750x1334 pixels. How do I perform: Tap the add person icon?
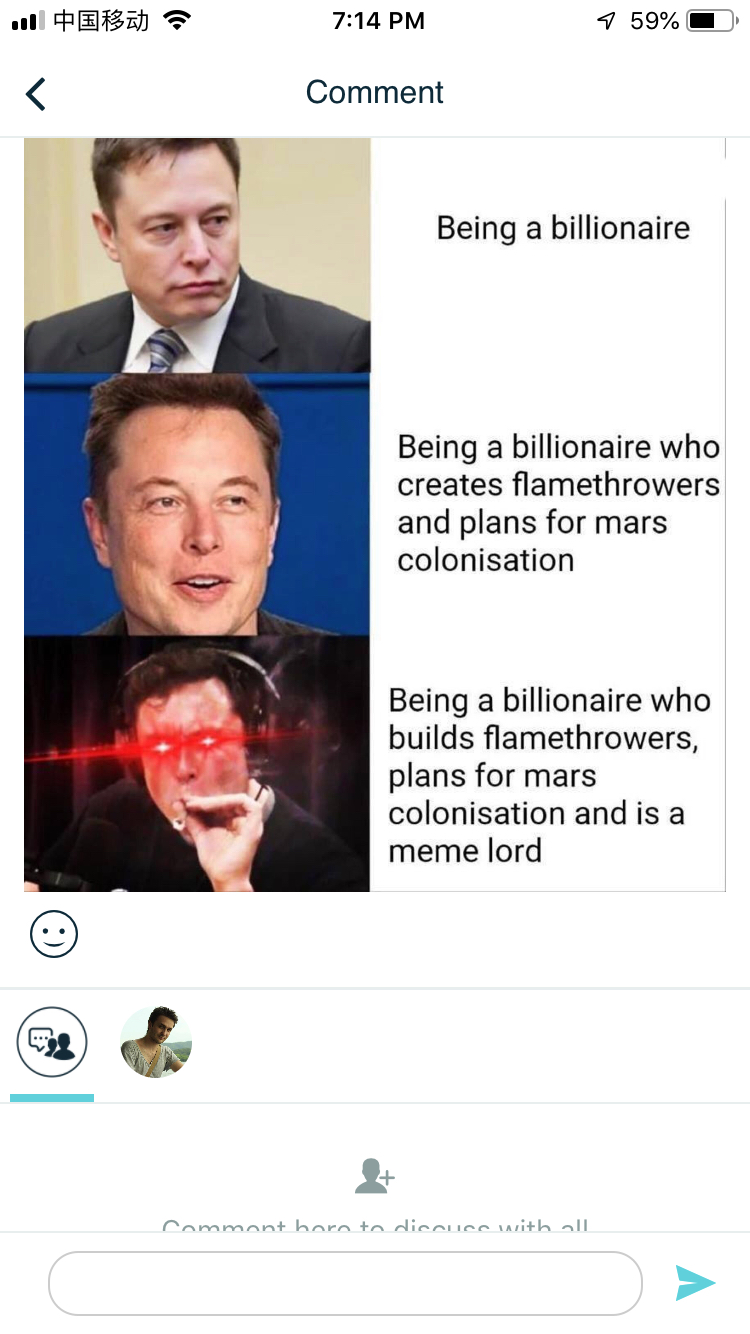coord(375,1176)
